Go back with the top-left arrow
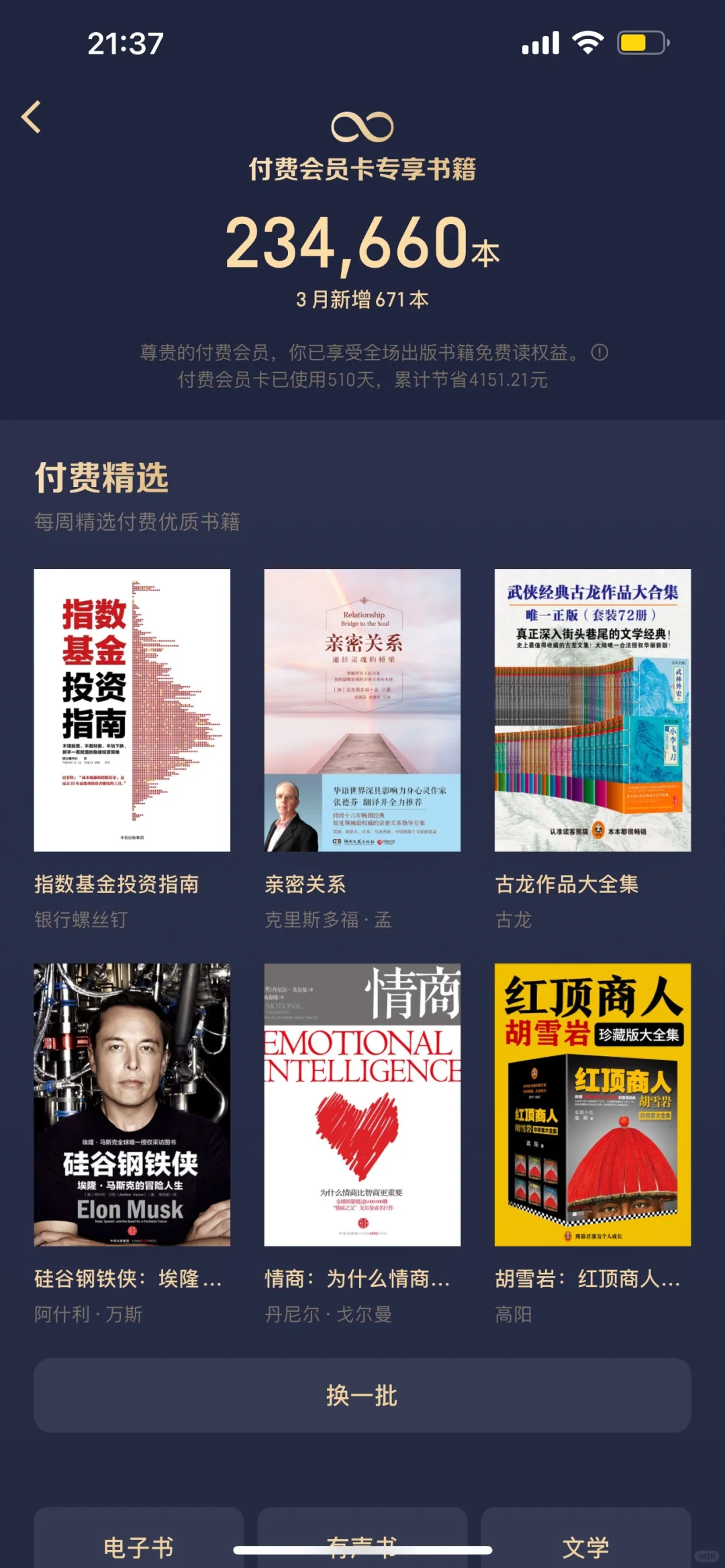The image size is (725, 1568). coord(32,117)
